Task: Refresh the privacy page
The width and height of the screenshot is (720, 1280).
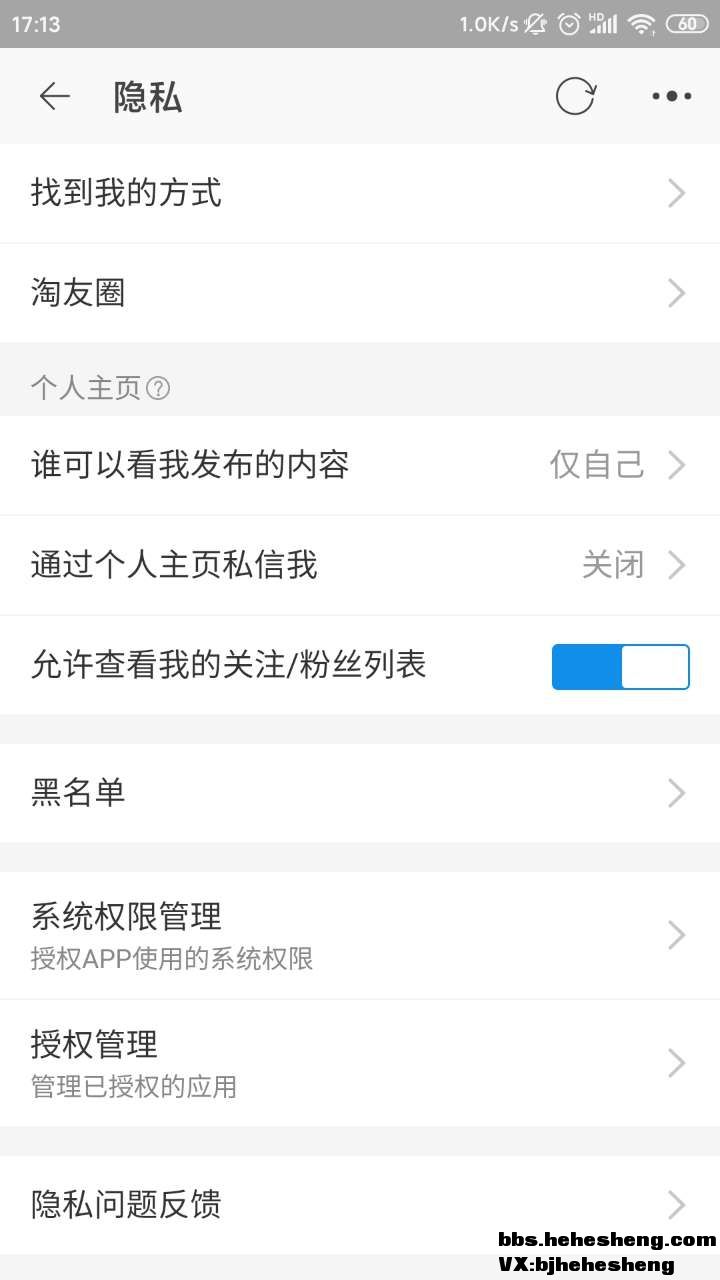Action: click(575, 96)
